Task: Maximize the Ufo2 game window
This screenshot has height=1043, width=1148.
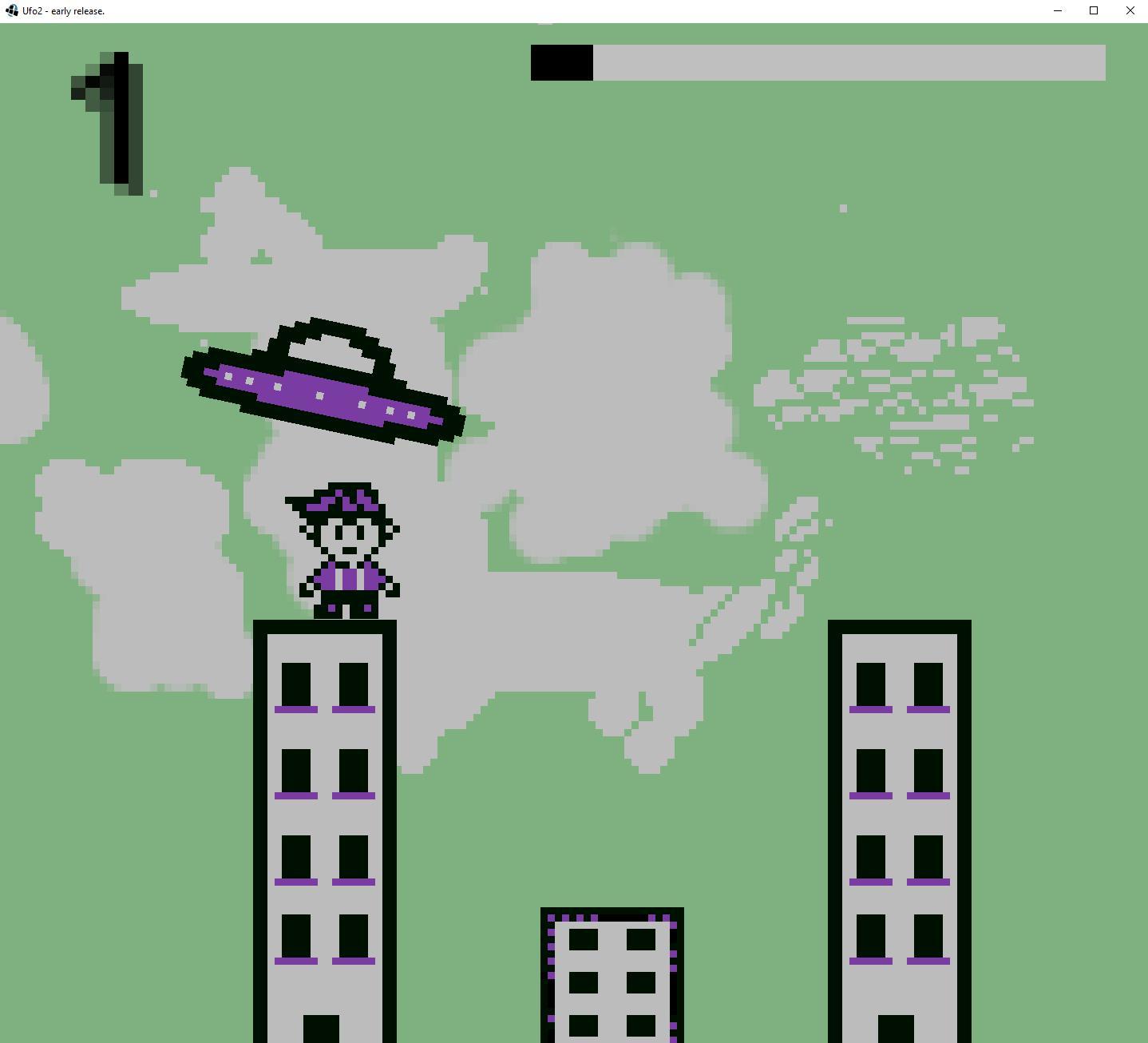Action: 1094,10
